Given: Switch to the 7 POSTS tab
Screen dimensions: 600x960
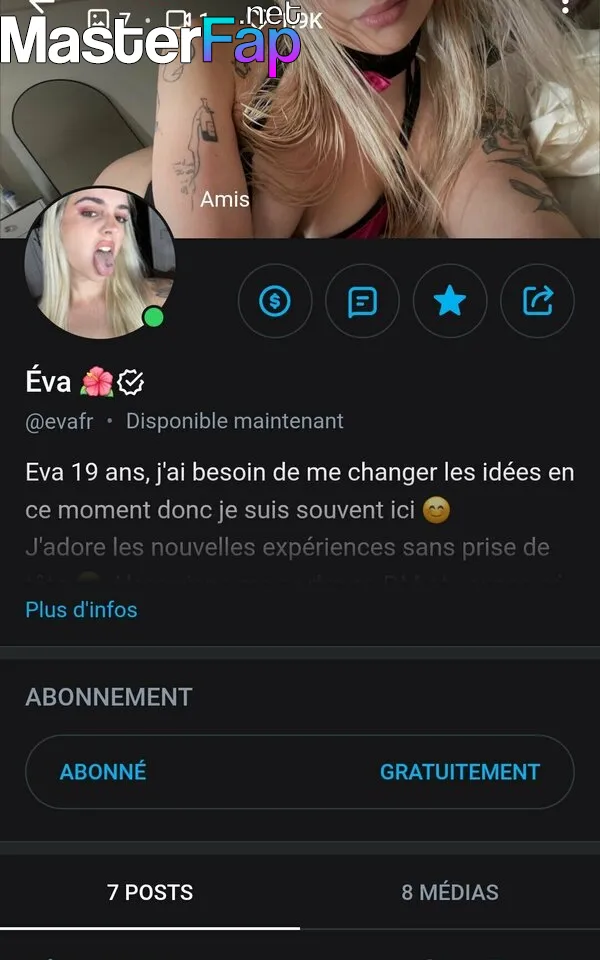Looking at the screenshot, I should point(150,892).
